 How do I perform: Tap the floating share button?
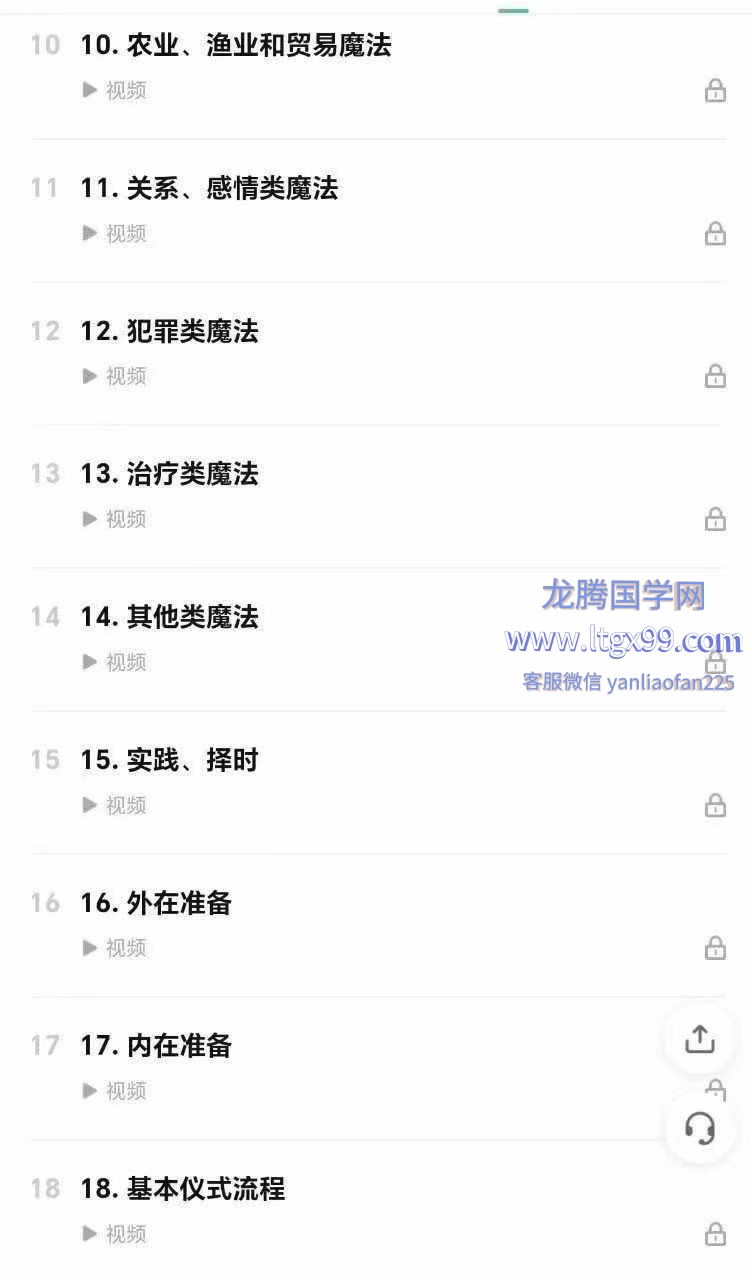tap(700, 1040)
